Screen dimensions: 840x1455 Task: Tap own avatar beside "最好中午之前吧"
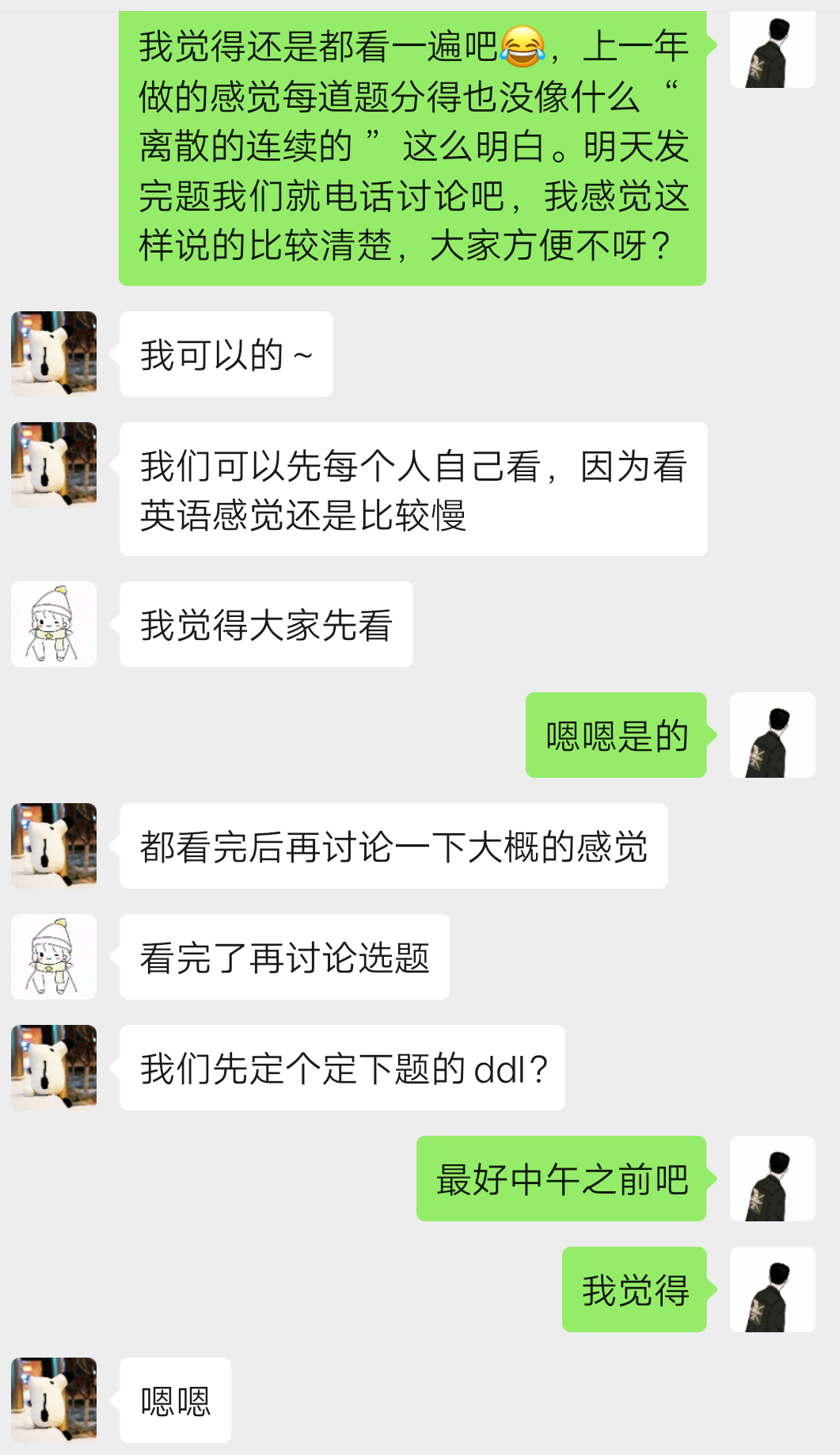[x=772, y=1179]
